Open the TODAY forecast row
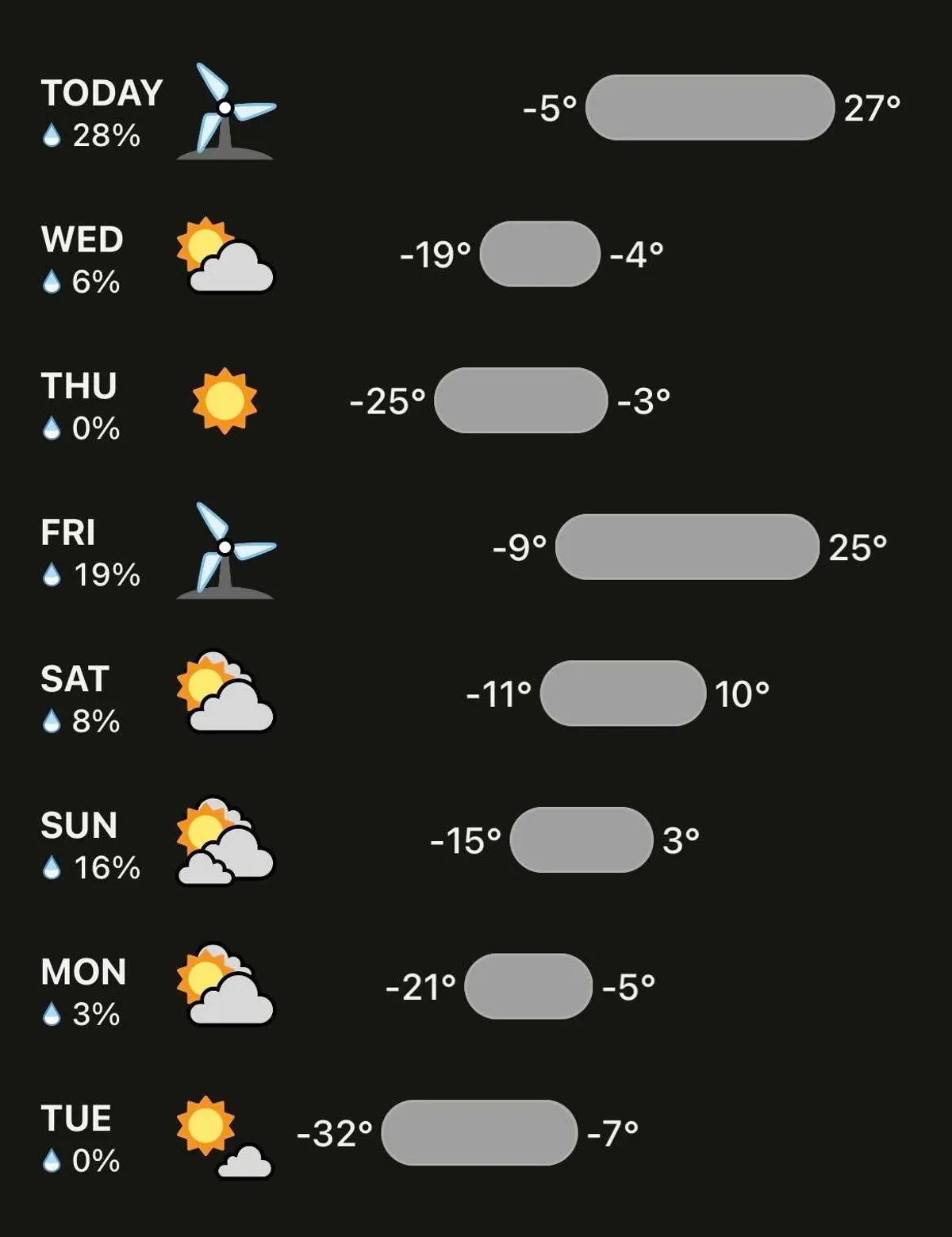Viewport: 952px width, 1237px height. [102, 94]
